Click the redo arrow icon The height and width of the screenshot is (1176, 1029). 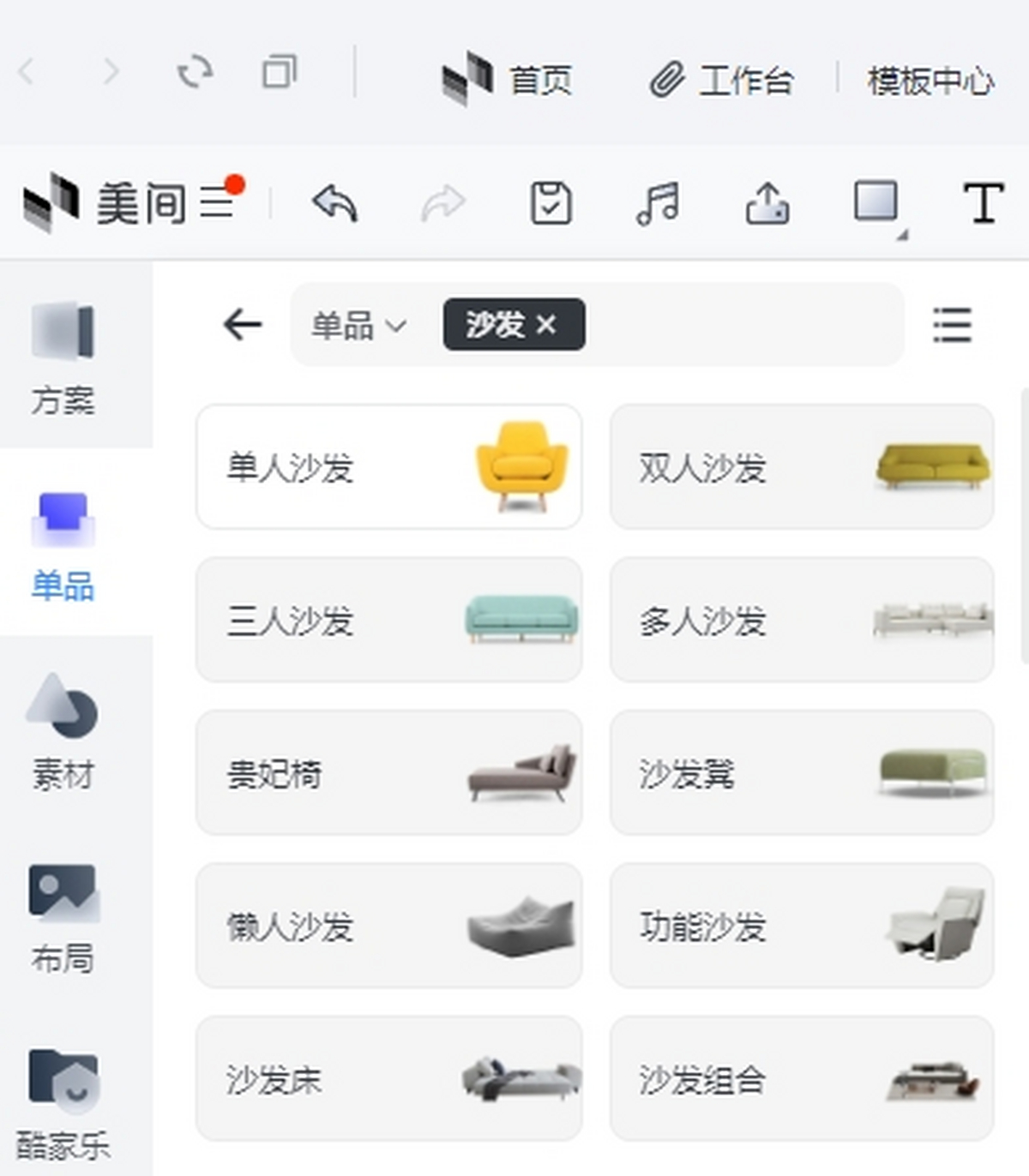click(x=442, y=203)
